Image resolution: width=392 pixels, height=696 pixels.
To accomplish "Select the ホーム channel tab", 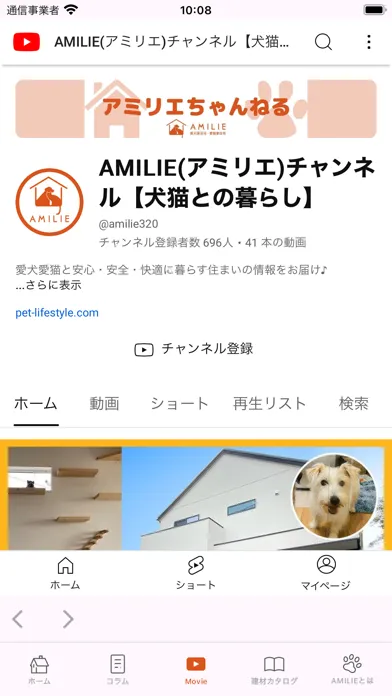I will tap(36, 403).
